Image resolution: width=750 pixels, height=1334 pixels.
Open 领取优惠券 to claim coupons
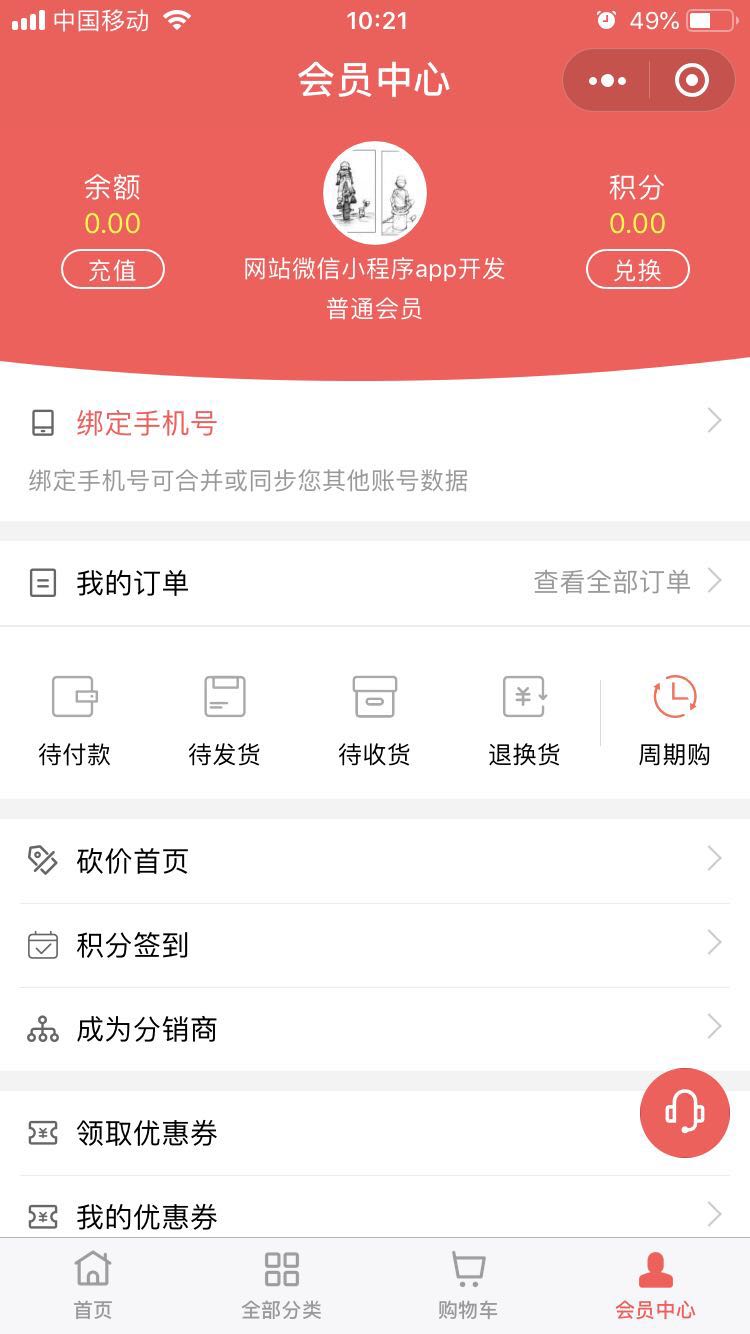click(x=330, y=1133)
